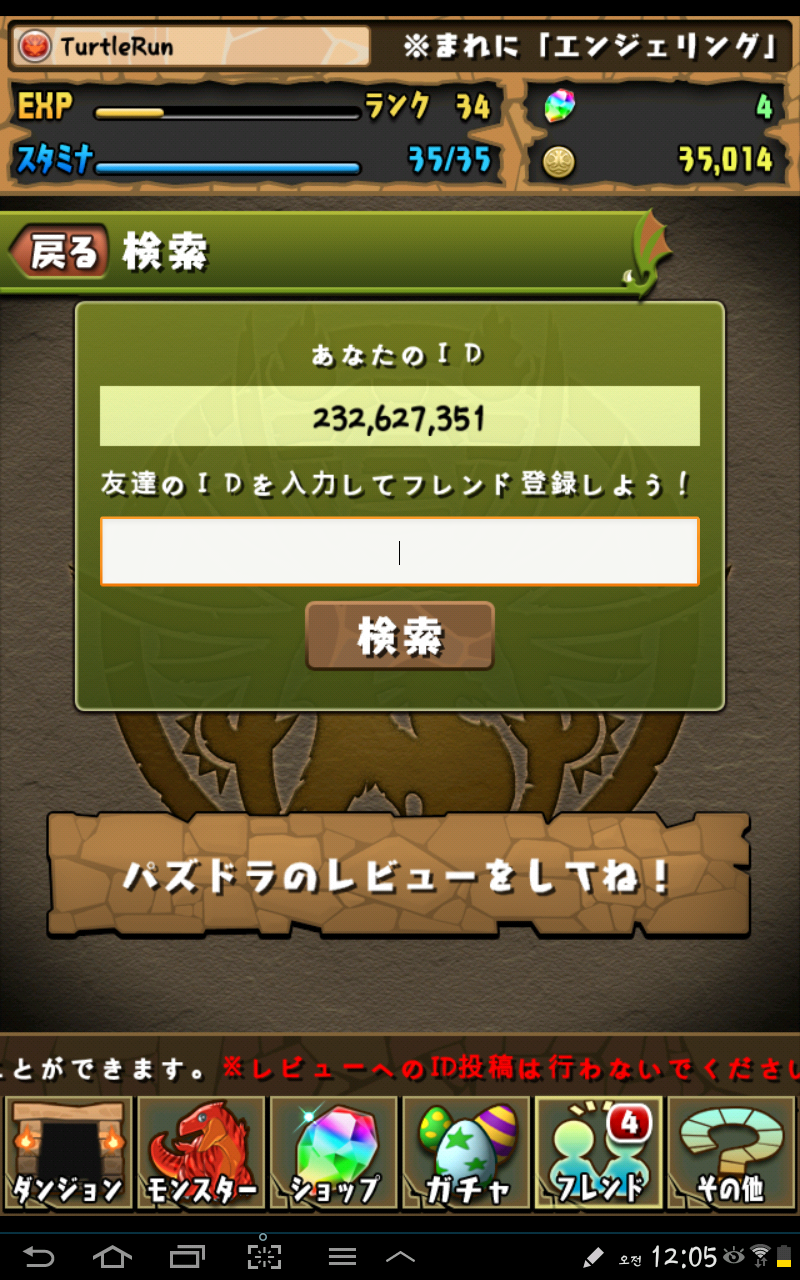Switch to the その他 others tab
The height and width of the screenshot is (1280, 800).
(731, 1153)
